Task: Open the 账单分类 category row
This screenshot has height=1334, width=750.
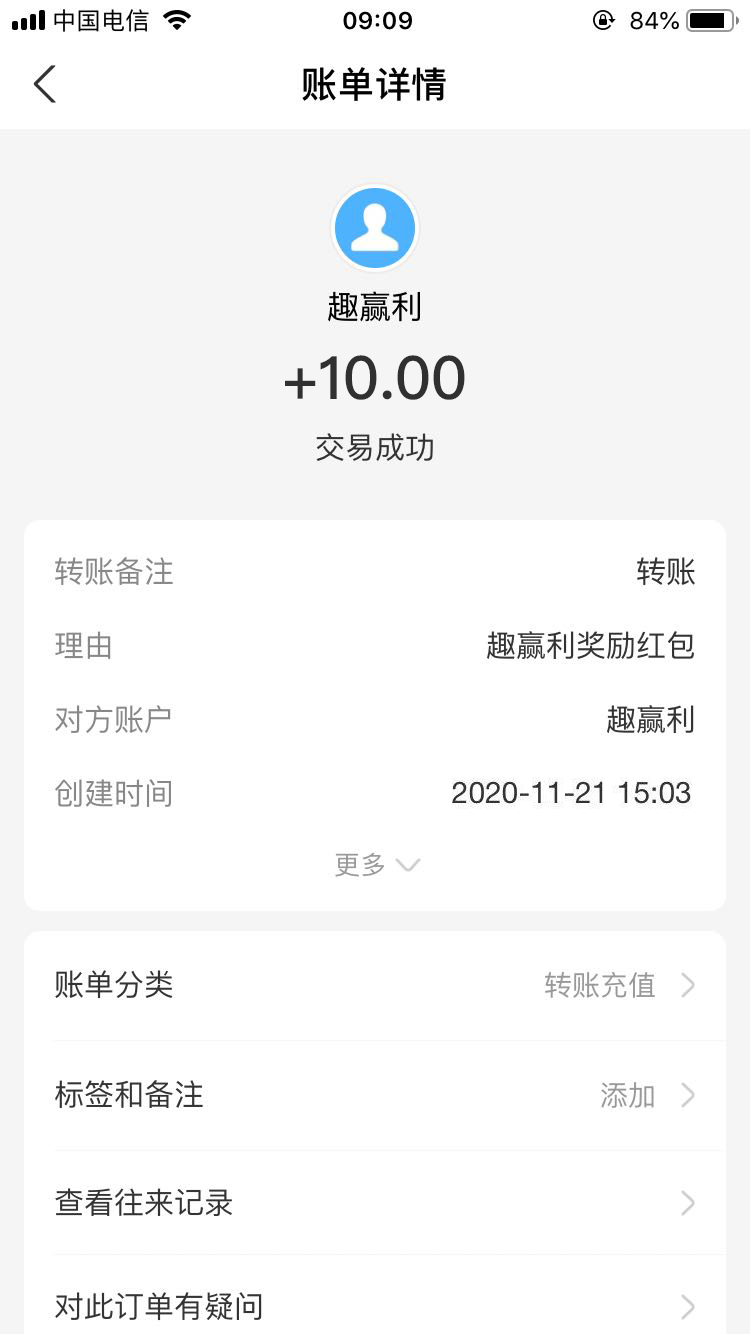Action: pyautogui.click(x=375, y=986)
